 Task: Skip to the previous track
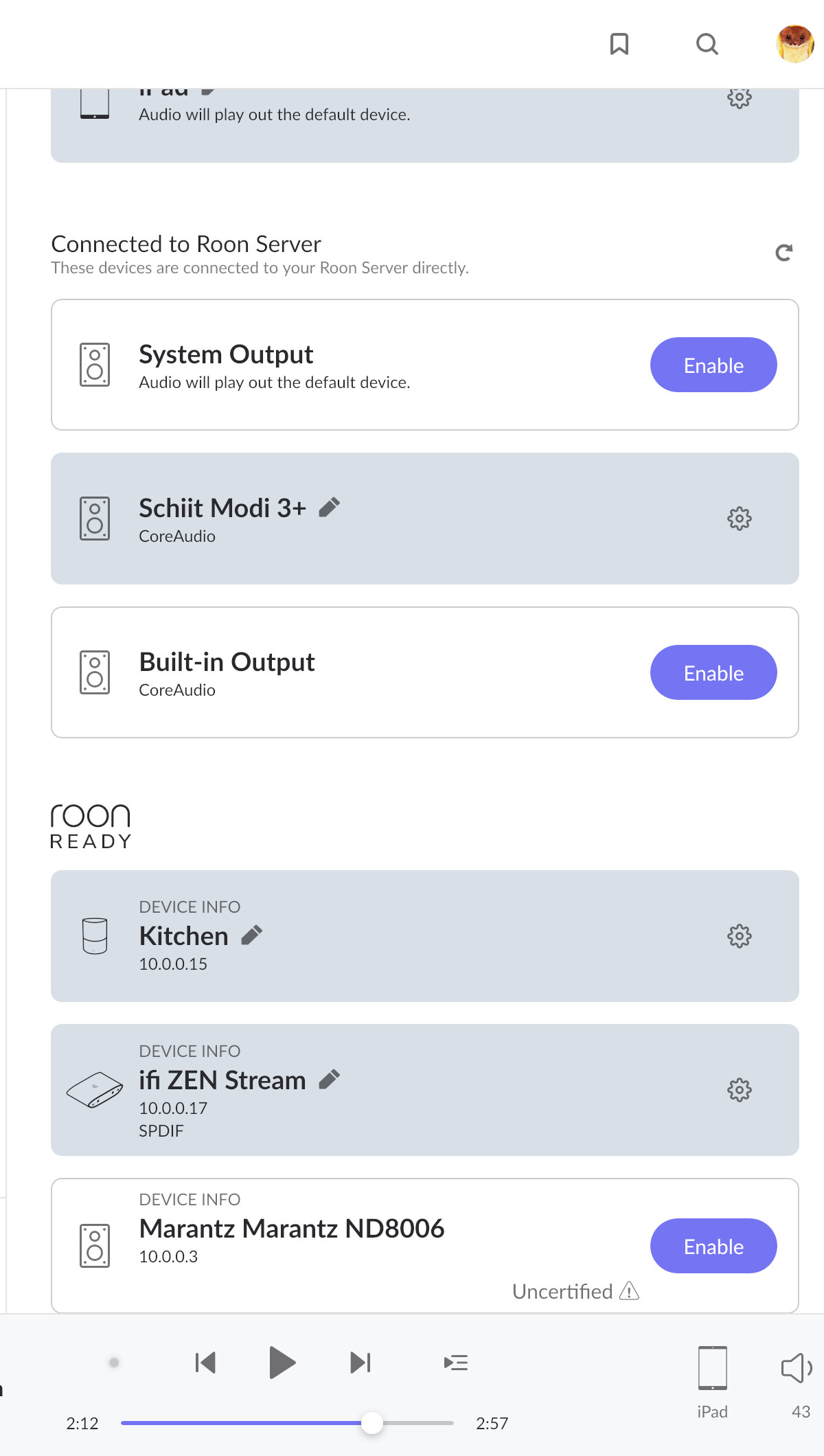click(x=205, y=1363)
